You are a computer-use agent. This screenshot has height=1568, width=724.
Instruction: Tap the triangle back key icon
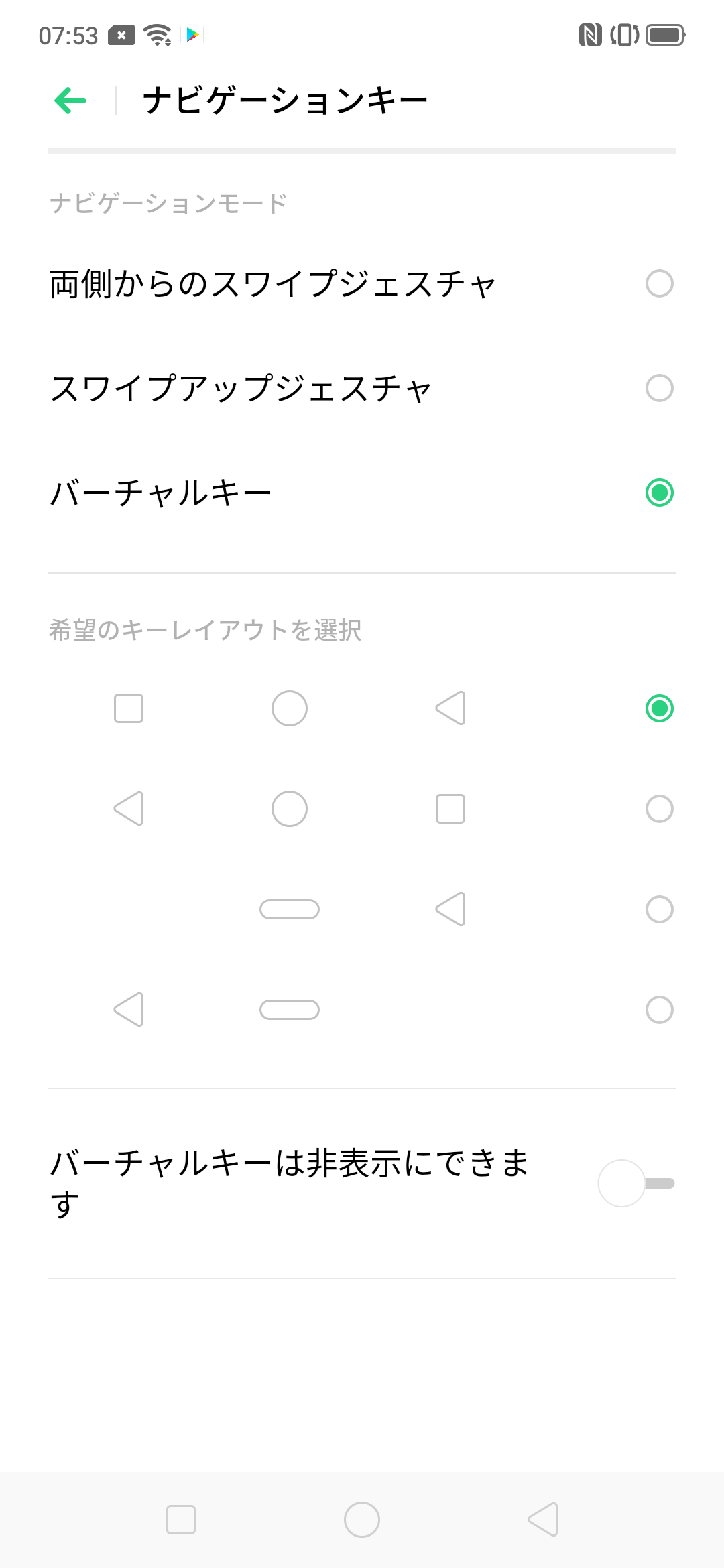pos(544,1520)
